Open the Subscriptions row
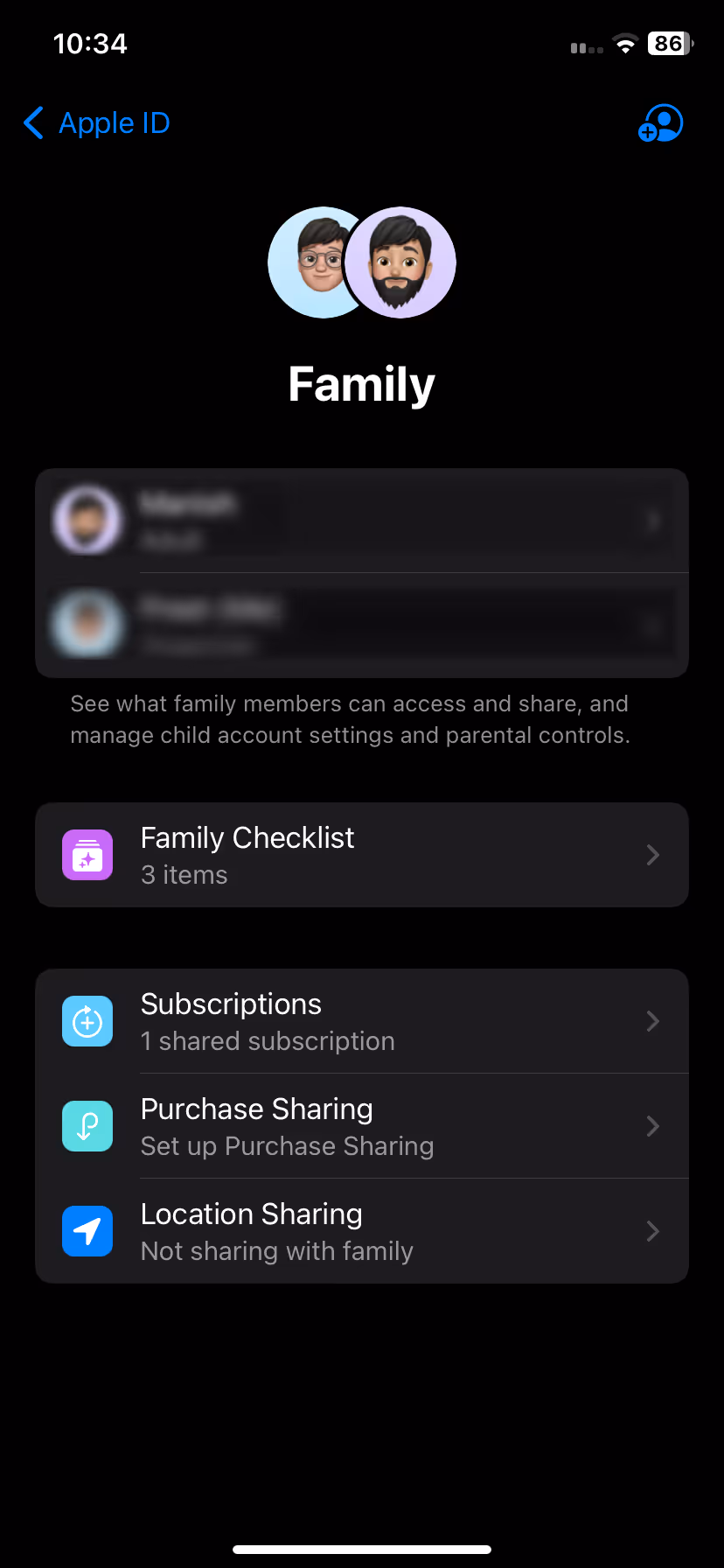 (362, 1021)
